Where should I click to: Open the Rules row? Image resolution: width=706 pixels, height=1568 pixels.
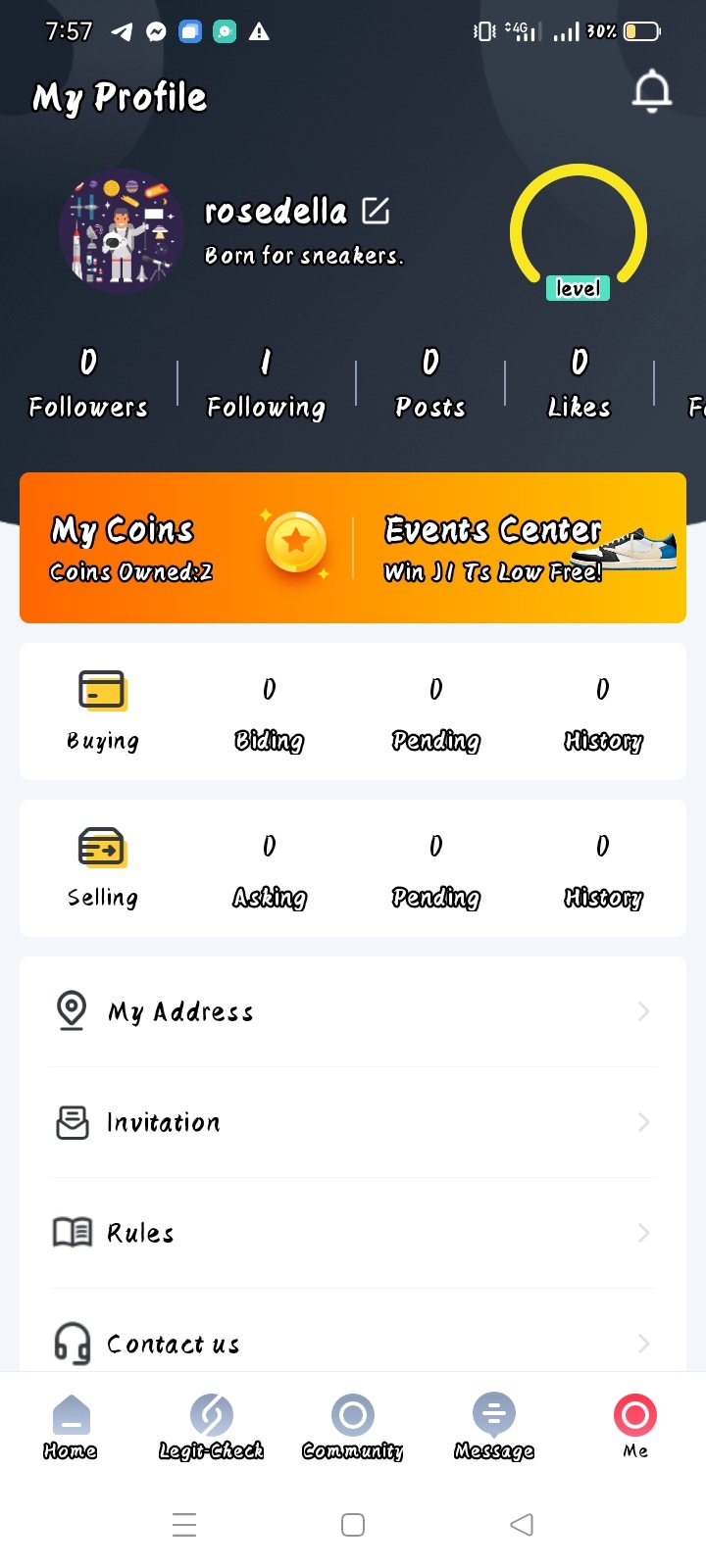coord(353,1233)
